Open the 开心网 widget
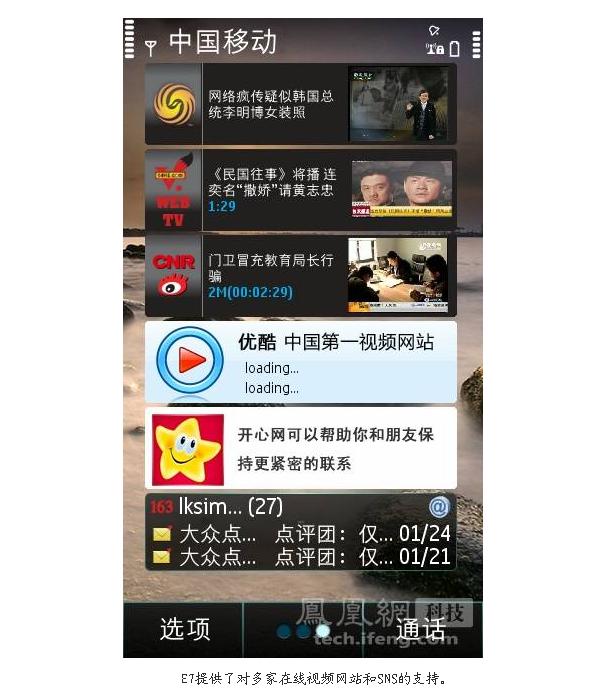The width and height of the screenshot is (613, 694). 300,448
